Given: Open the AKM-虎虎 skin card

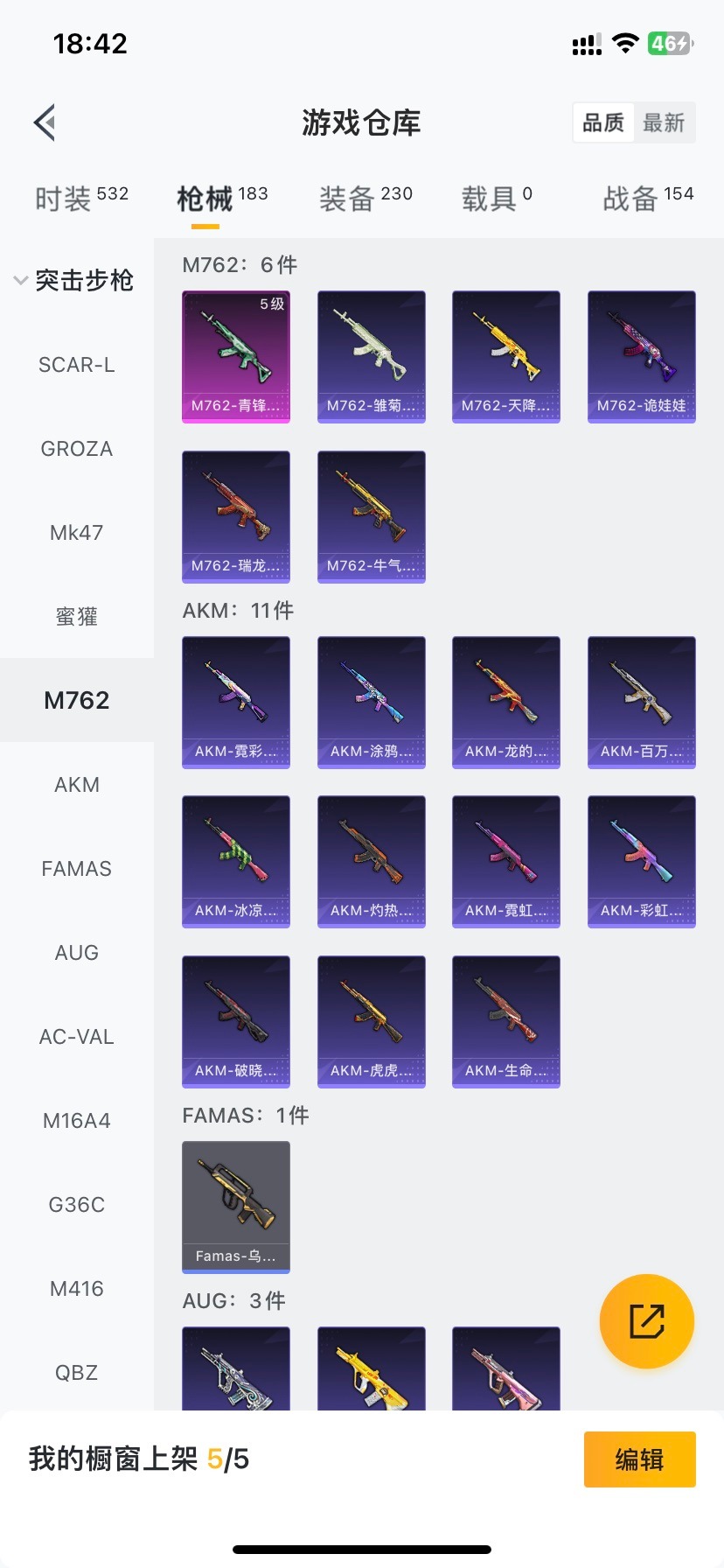Looking at the screenshot, I should [x=372, y=1021].
